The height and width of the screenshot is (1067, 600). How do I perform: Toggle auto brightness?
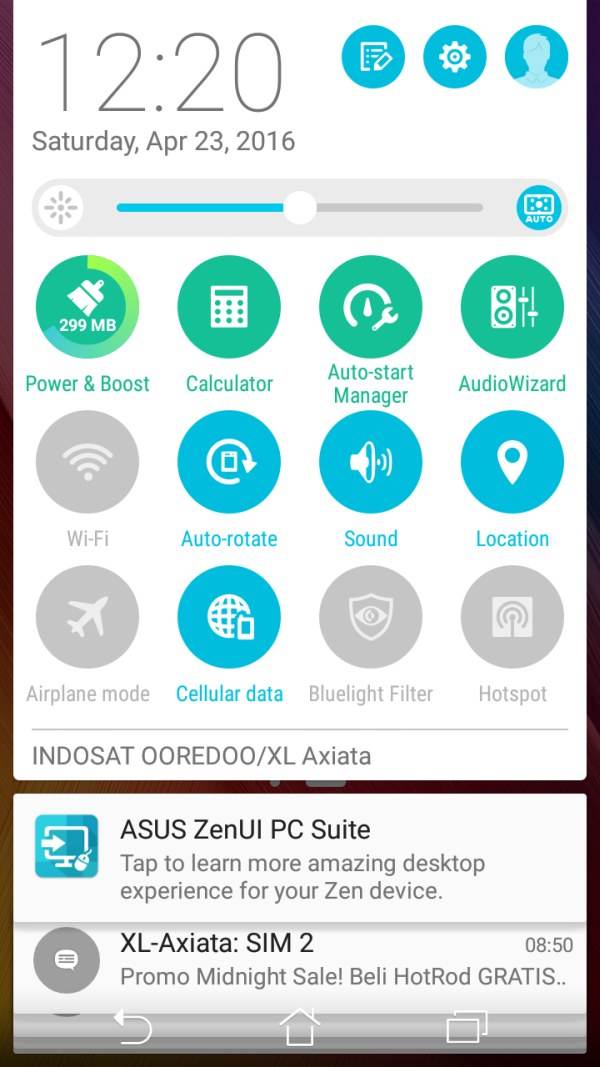coord(539,208)
